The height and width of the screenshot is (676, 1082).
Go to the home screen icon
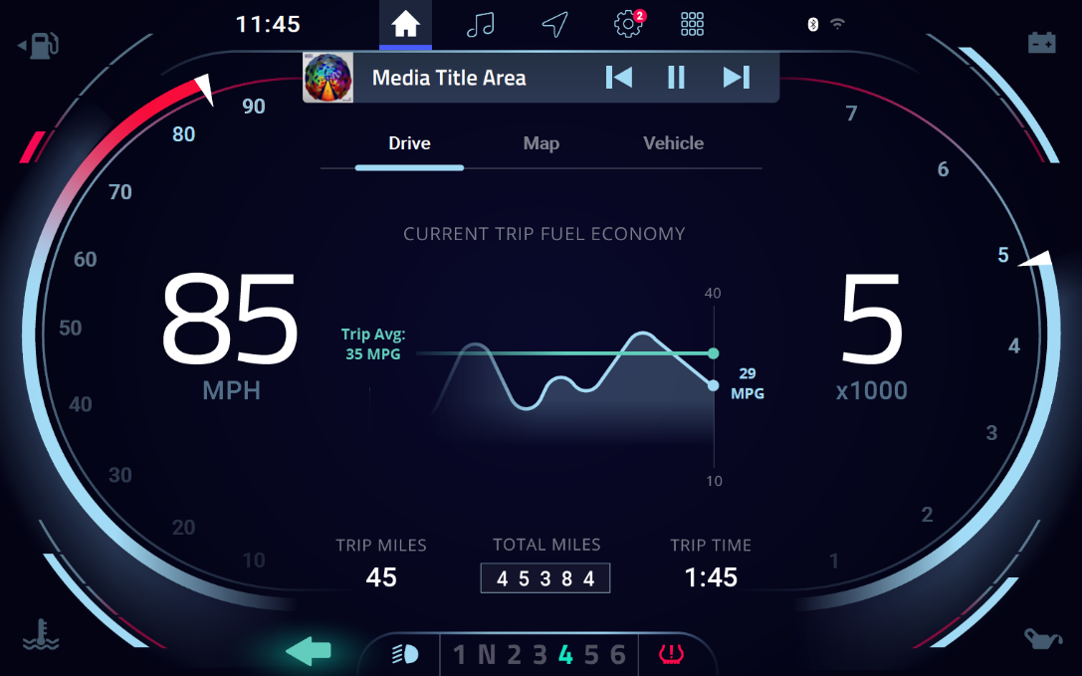click(405, 24)
